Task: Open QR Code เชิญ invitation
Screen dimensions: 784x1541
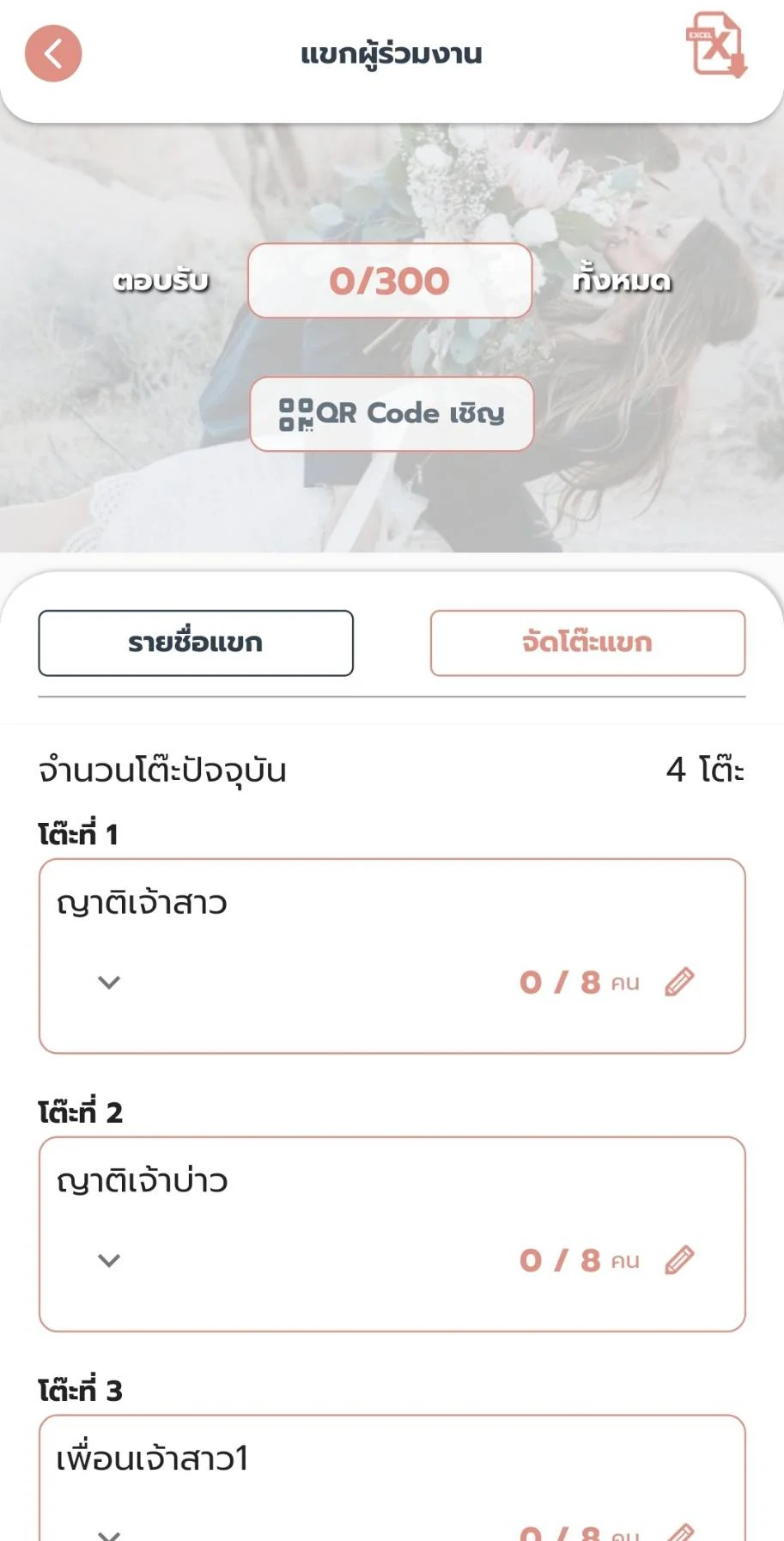Action: click(392, 414)
